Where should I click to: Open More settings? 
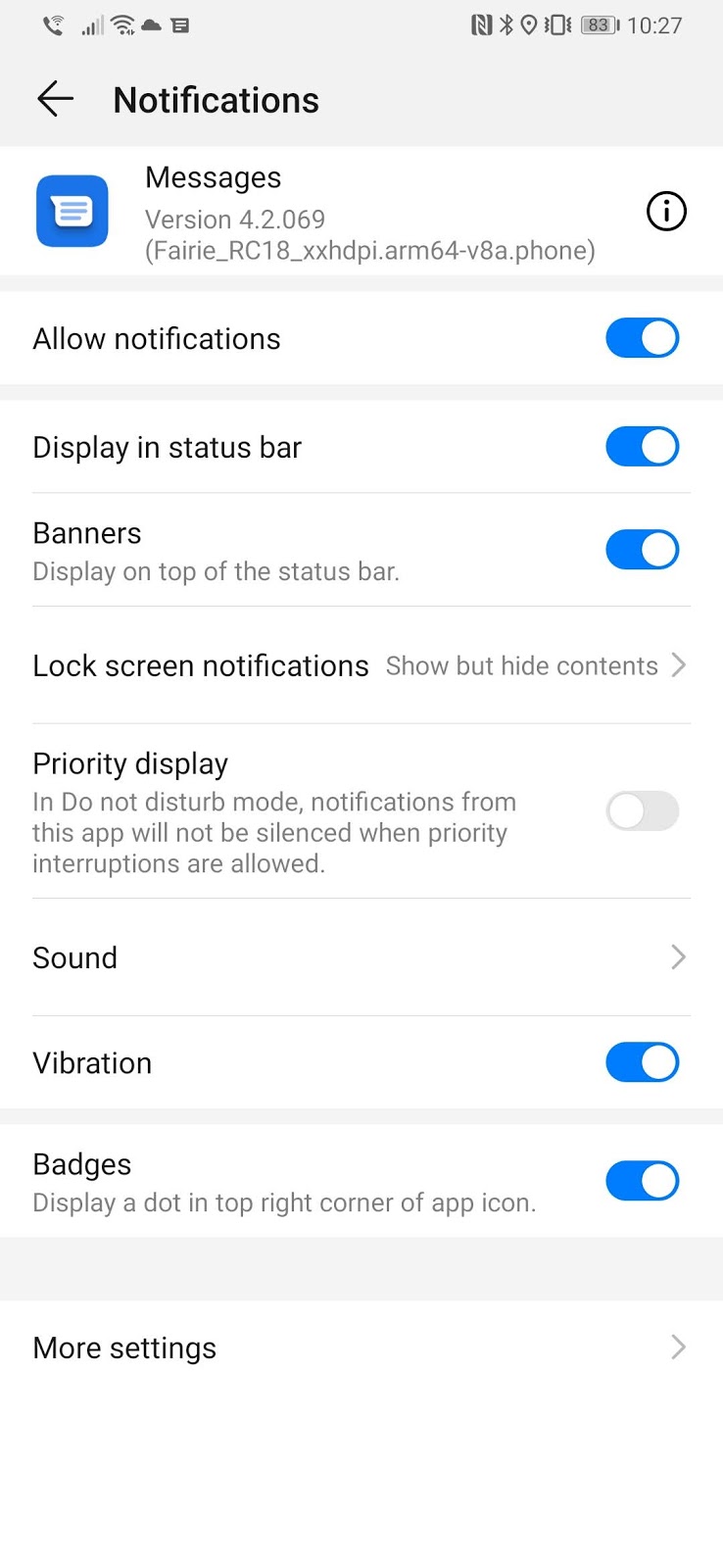tap(361, 1347)
